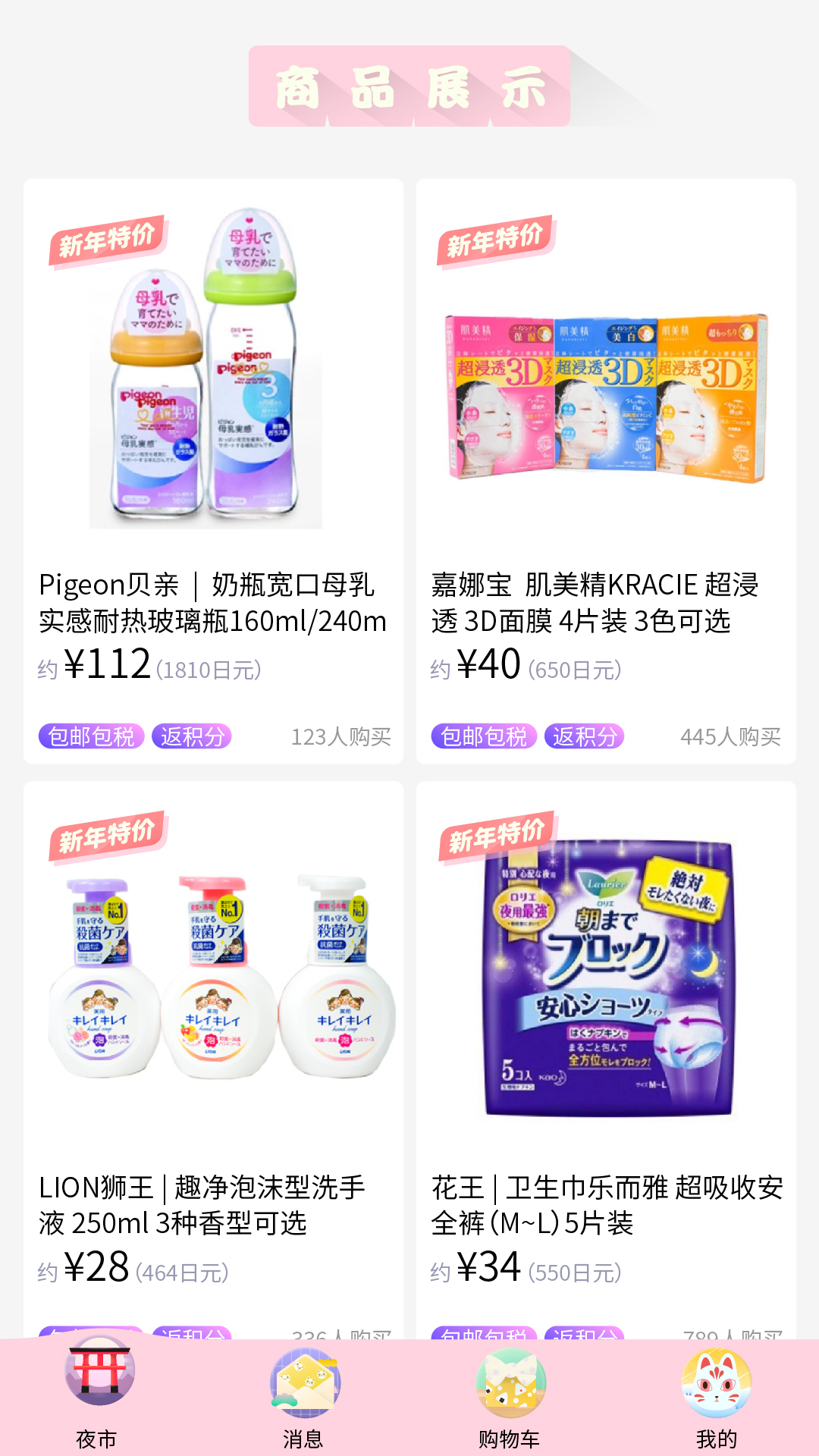Tap 445人购买 on the KRACIE card

732,735
